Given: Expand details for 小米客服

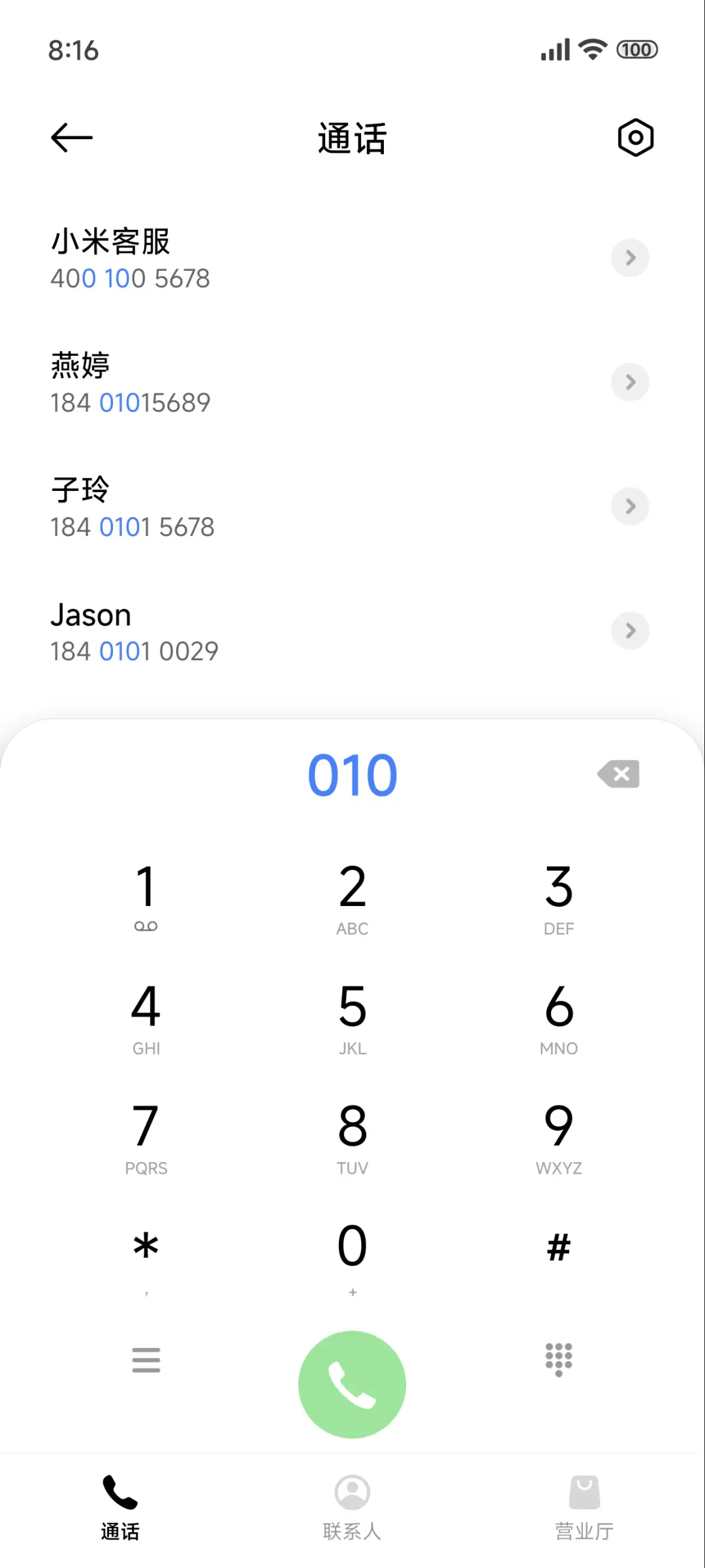Looking at the screenshot, I should [x=629, y=258].
